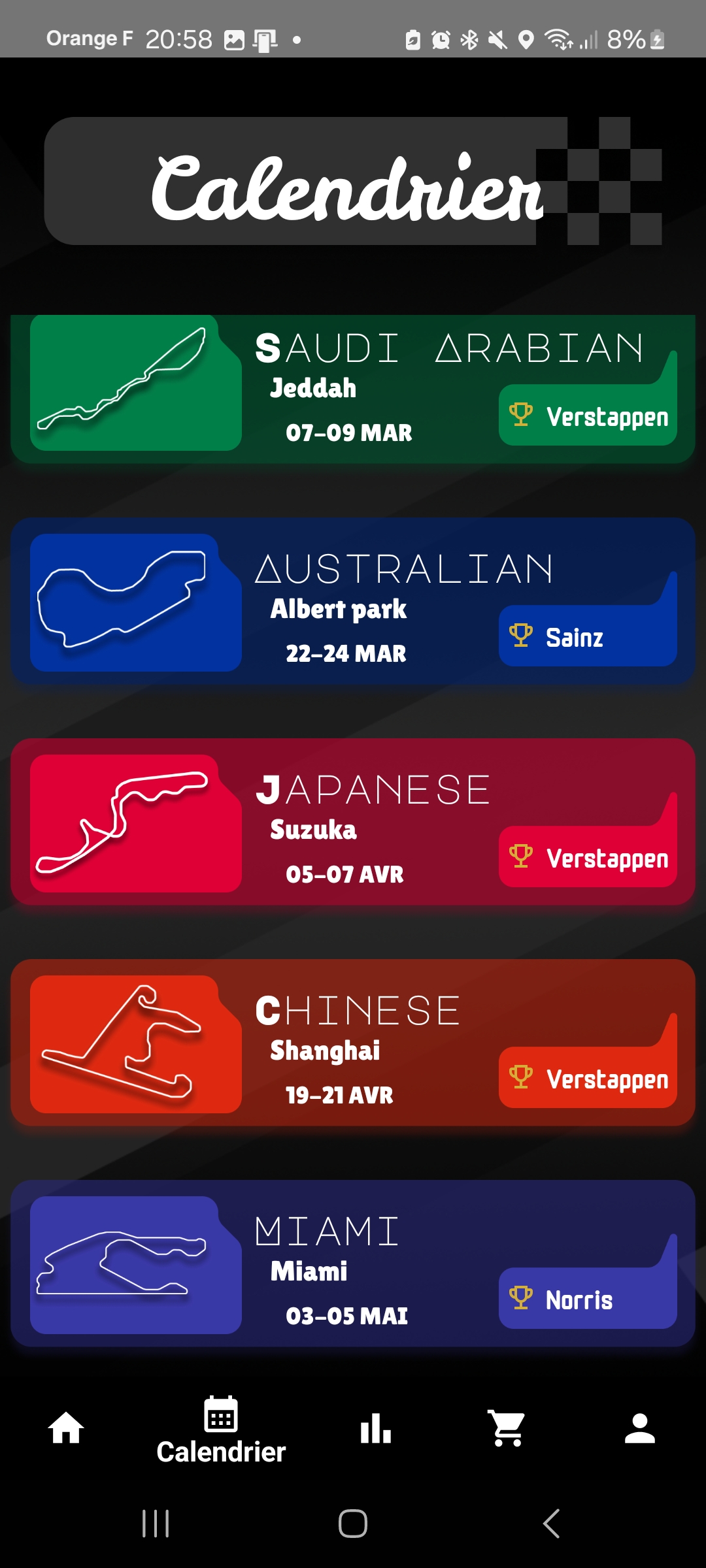Image resolution: width=706 pixels, height=1568 pixels.
Task: Go to the home tab
Action: click(x=66, y=1428)
